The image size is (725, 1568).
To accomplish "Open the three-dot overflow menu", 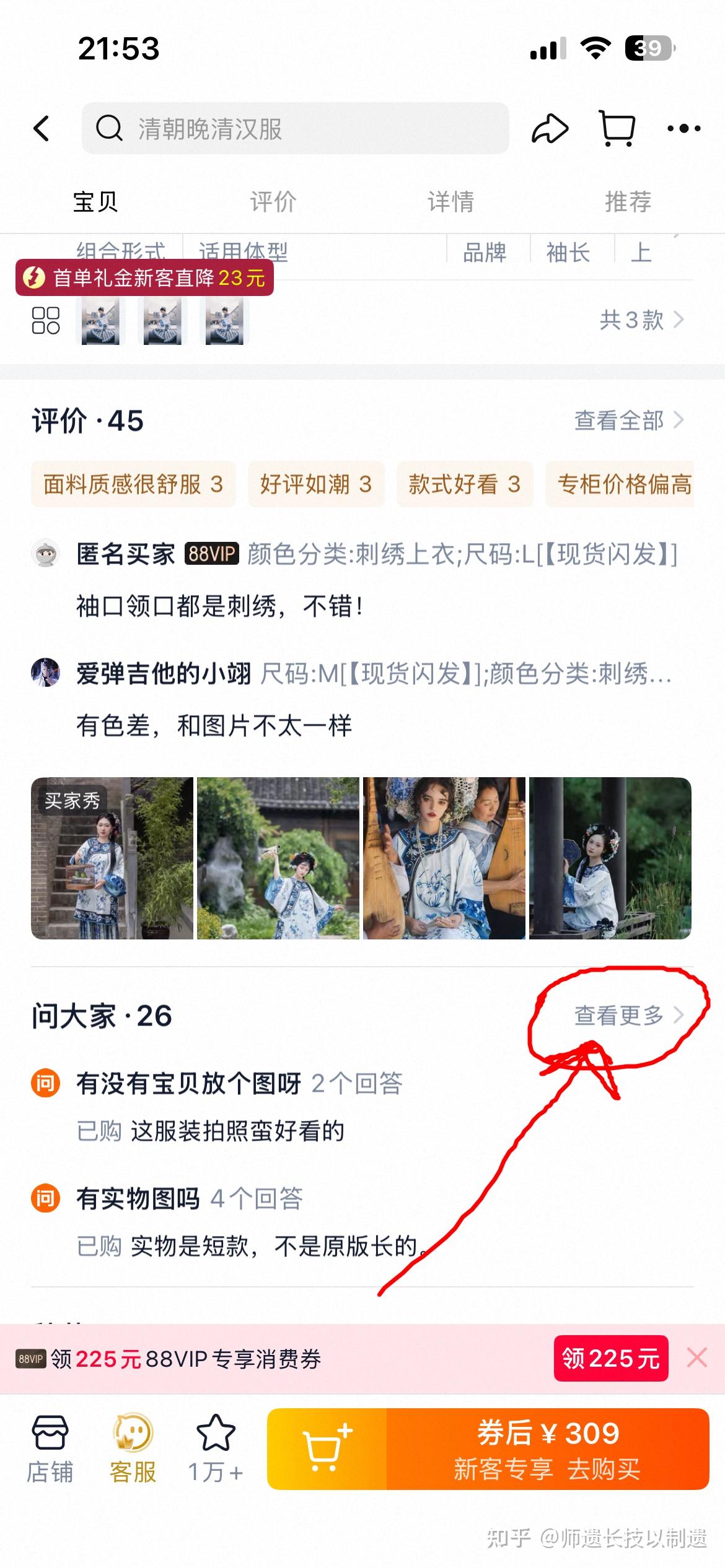I will 683,129.
